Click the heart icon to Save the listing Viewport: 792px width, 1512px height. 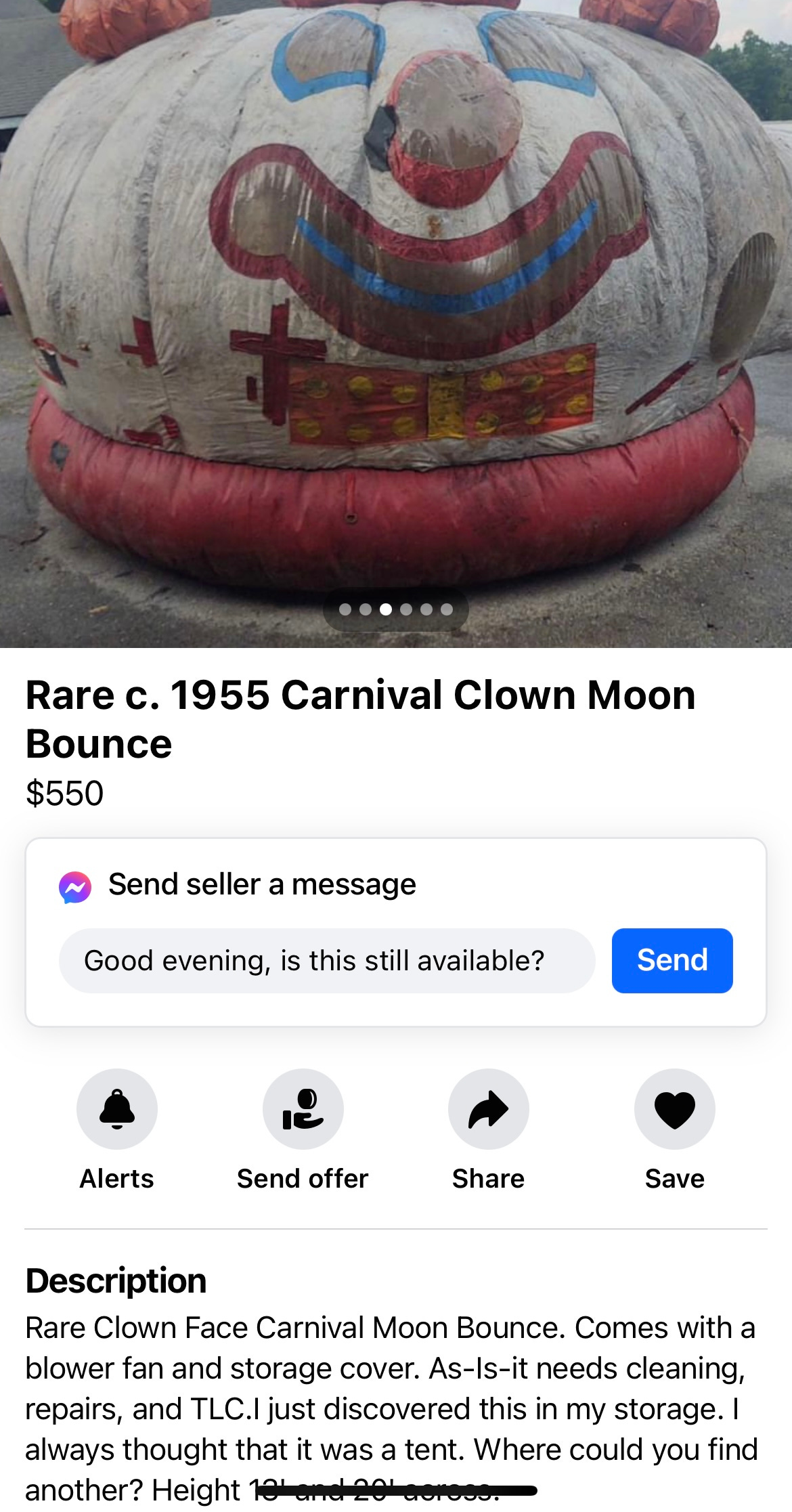[674, 1108]
